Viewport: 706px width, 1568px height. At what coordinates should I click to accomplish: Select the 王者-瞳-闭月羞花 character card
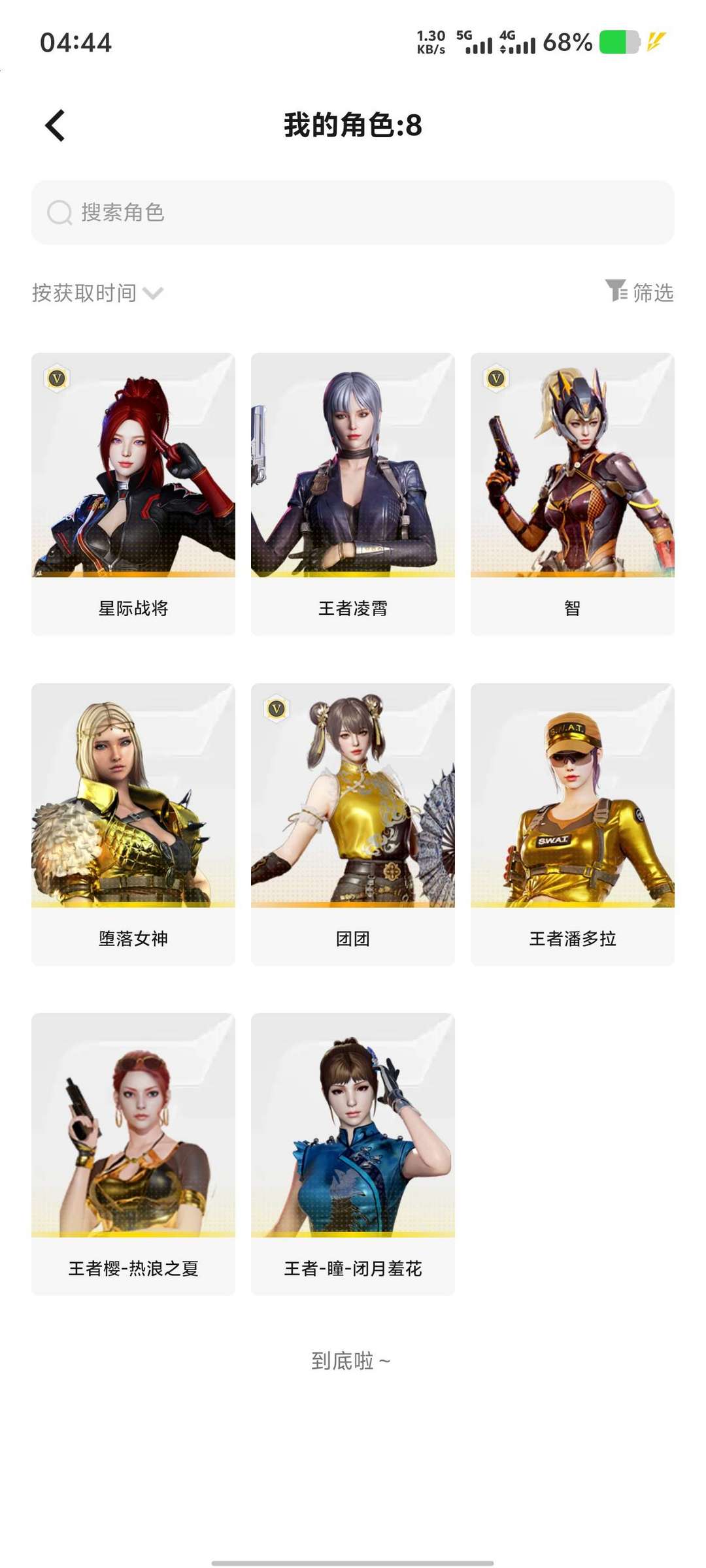(353, 1153)
